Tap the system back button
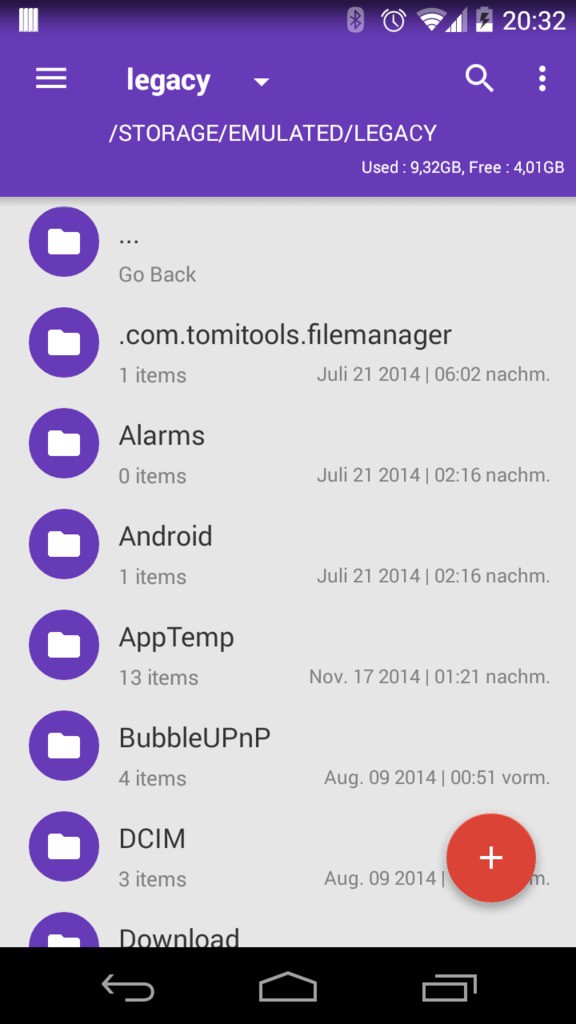Image resolution: width=576 pixels, height=1024 pixels. pos(127,986)
